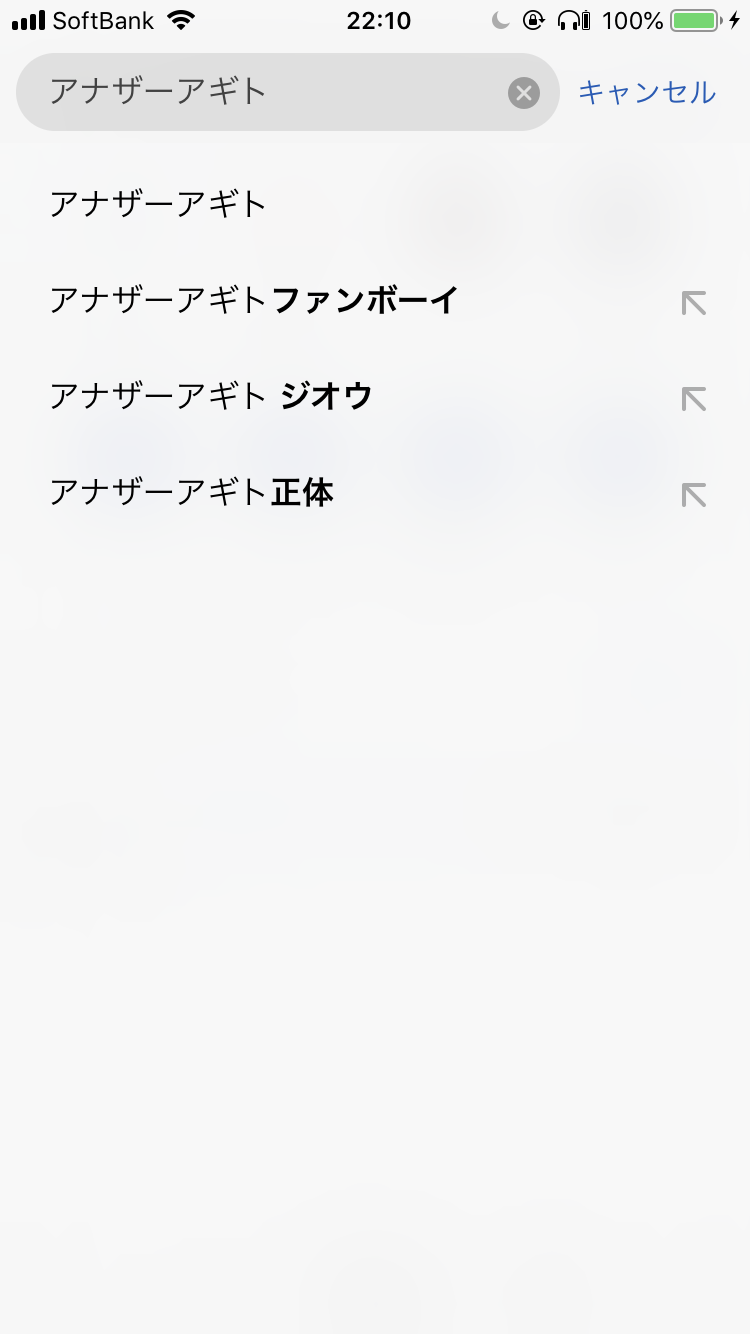750x1334 pixels.
Task: Fill the search box with ジオウ suggestion arrow
Action: click(x=694, y=399)
